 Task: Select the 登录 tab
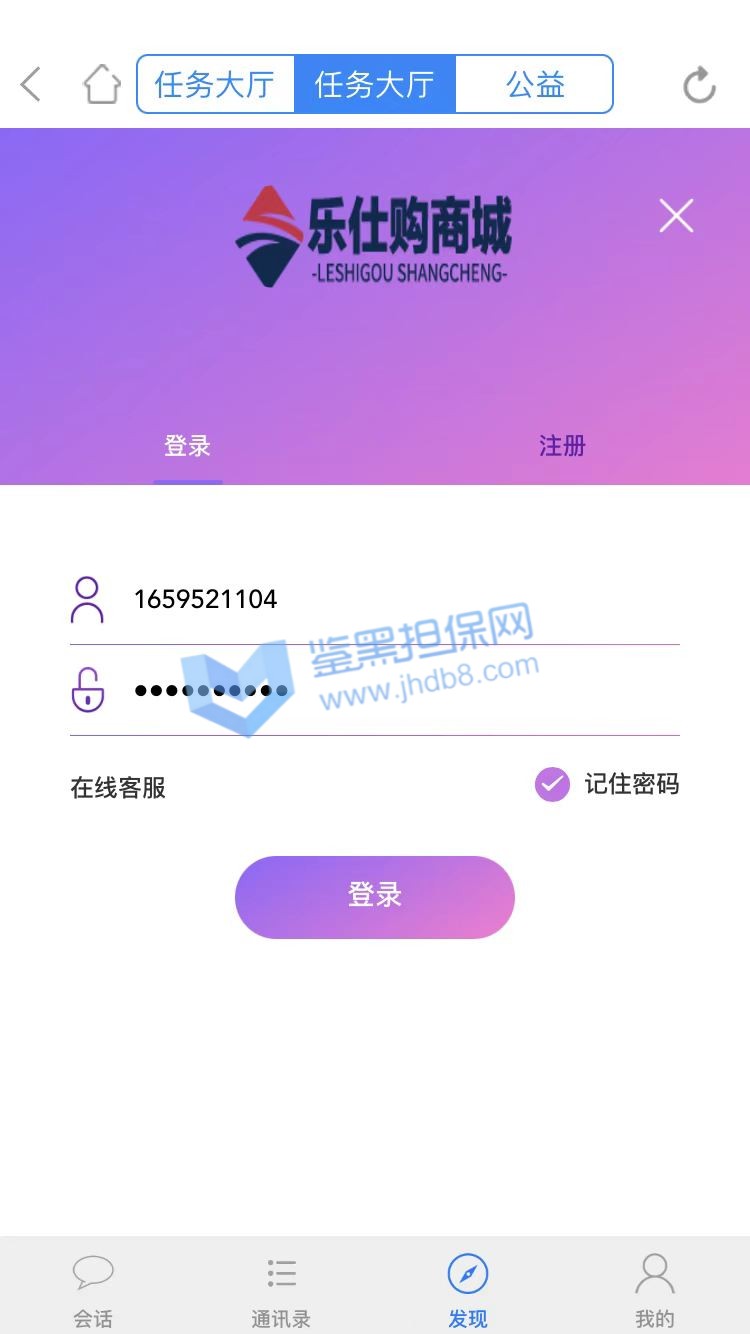coord(188,446)
